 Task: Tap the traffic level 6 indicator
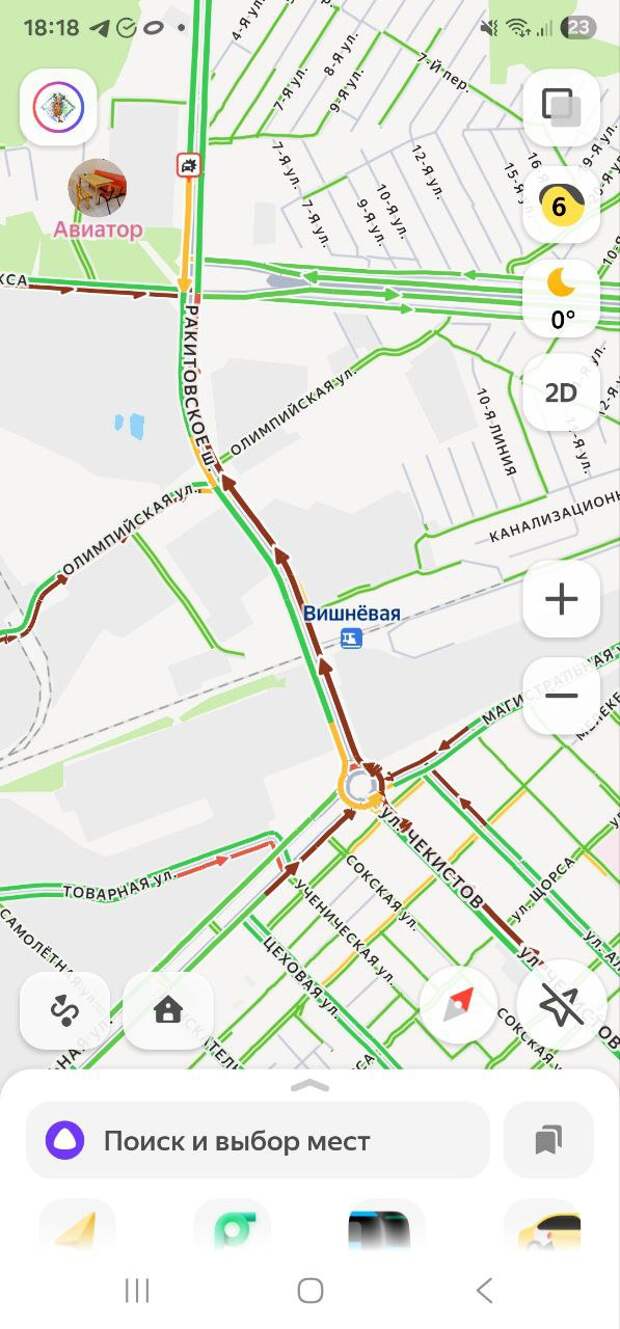click(560, 207)
